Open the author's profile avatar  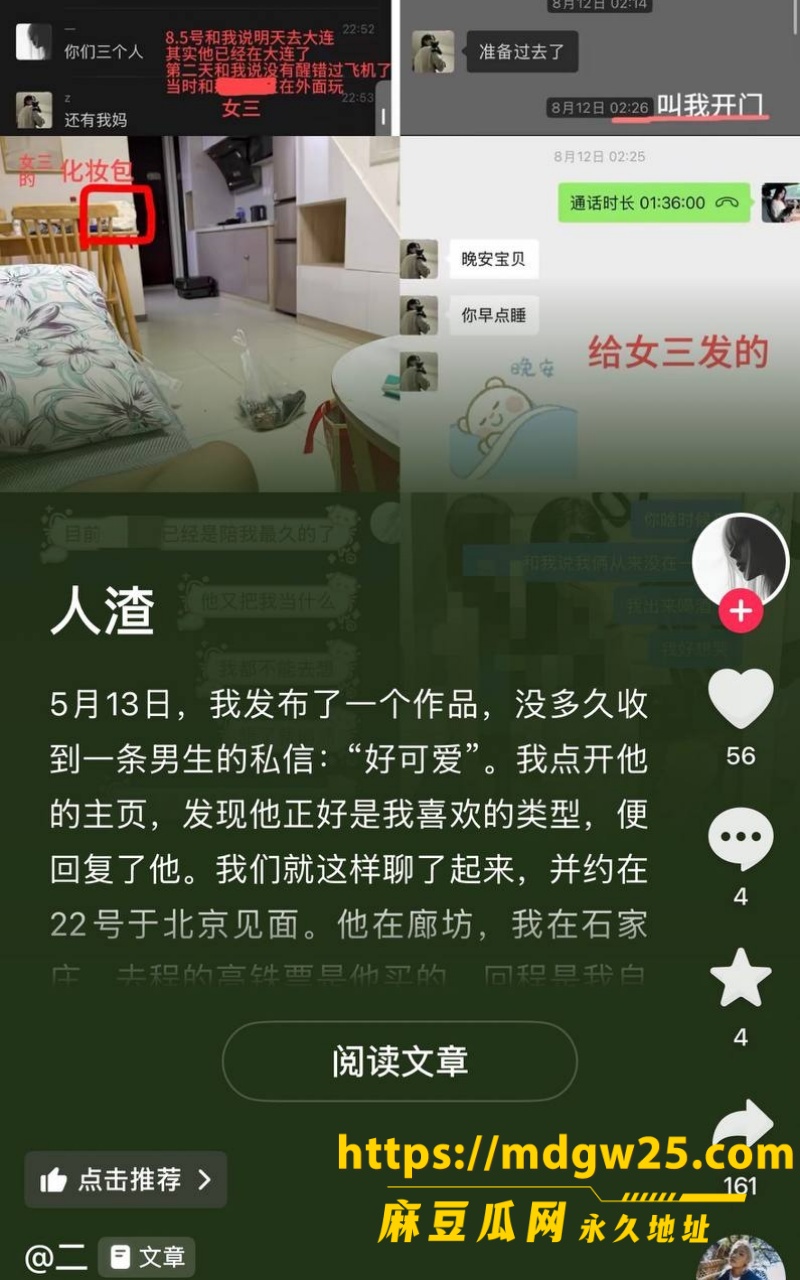point(741,562)
